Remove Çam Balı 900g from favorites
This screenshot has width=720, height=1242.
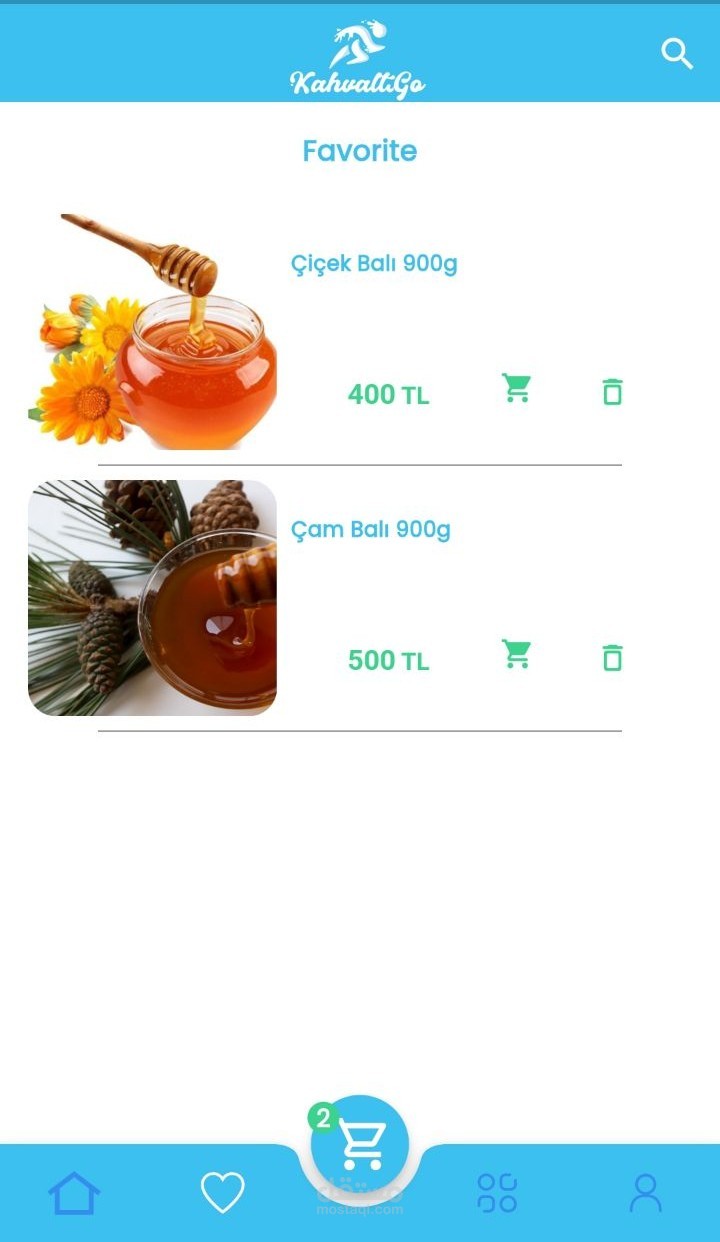pos(612,657)
